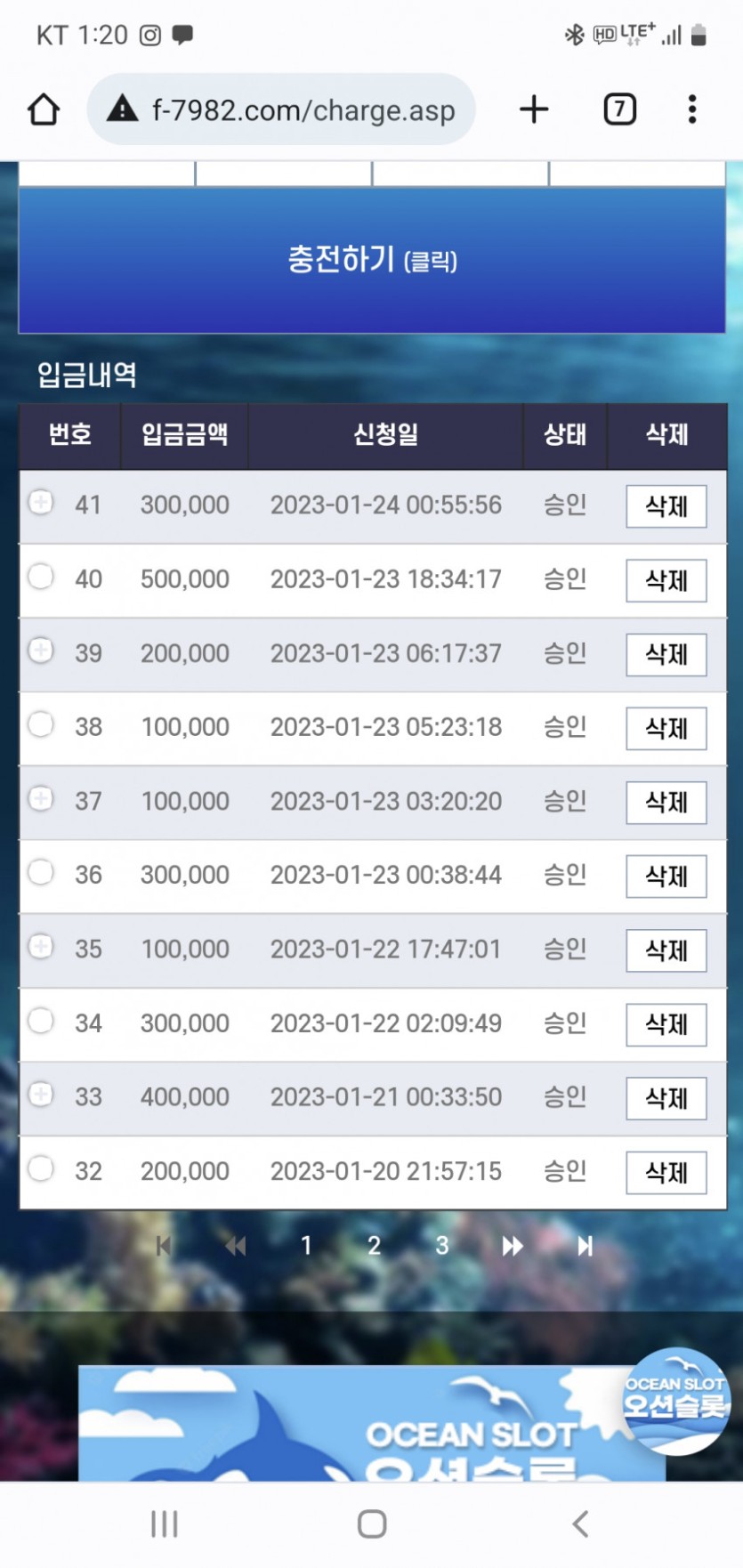The width and height of the screenshot is (743, 1568).
Task: Open the browser overflow menu
Action: pos(692,109)
